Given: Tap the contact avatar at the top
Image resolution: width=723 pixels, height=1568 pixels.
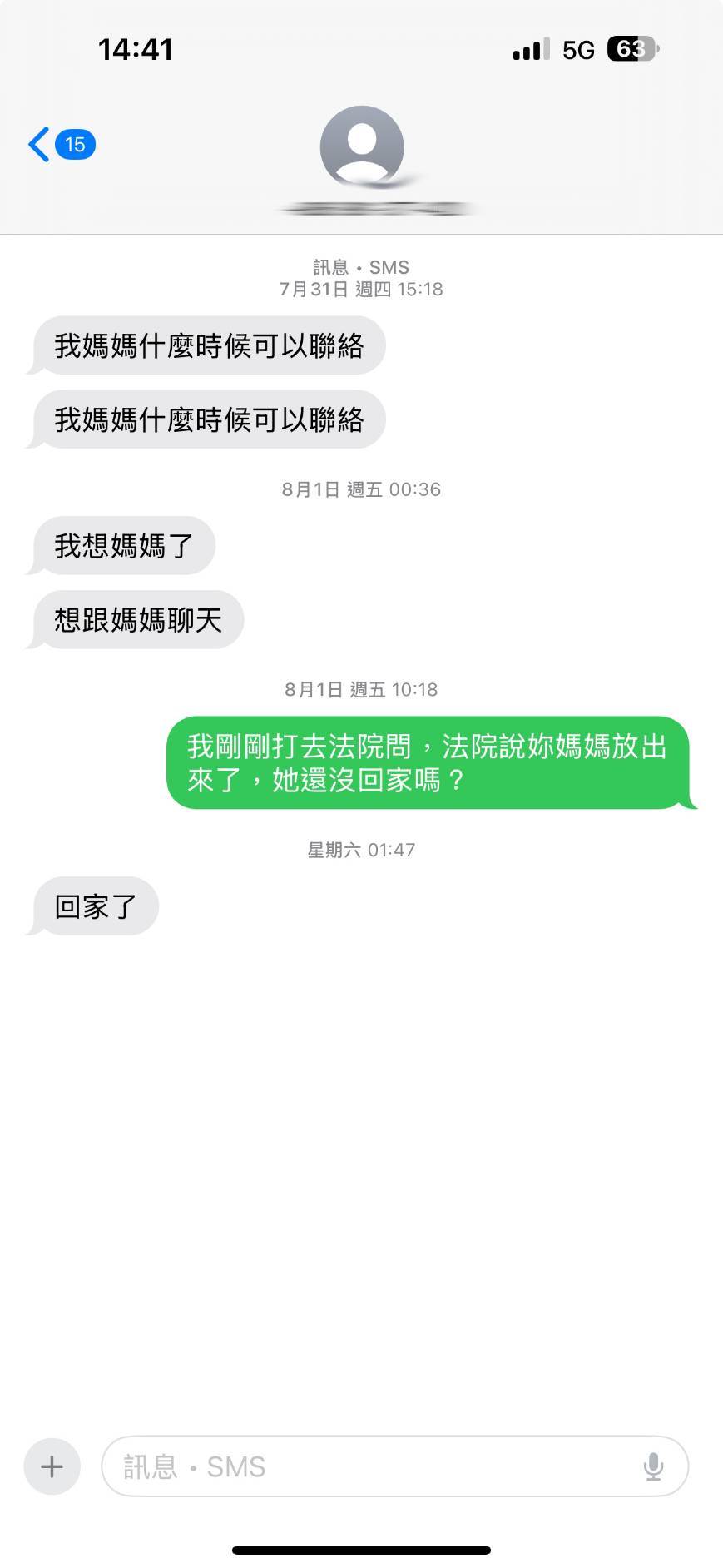Looking at the screenshot, I should (x=361, y=147).
